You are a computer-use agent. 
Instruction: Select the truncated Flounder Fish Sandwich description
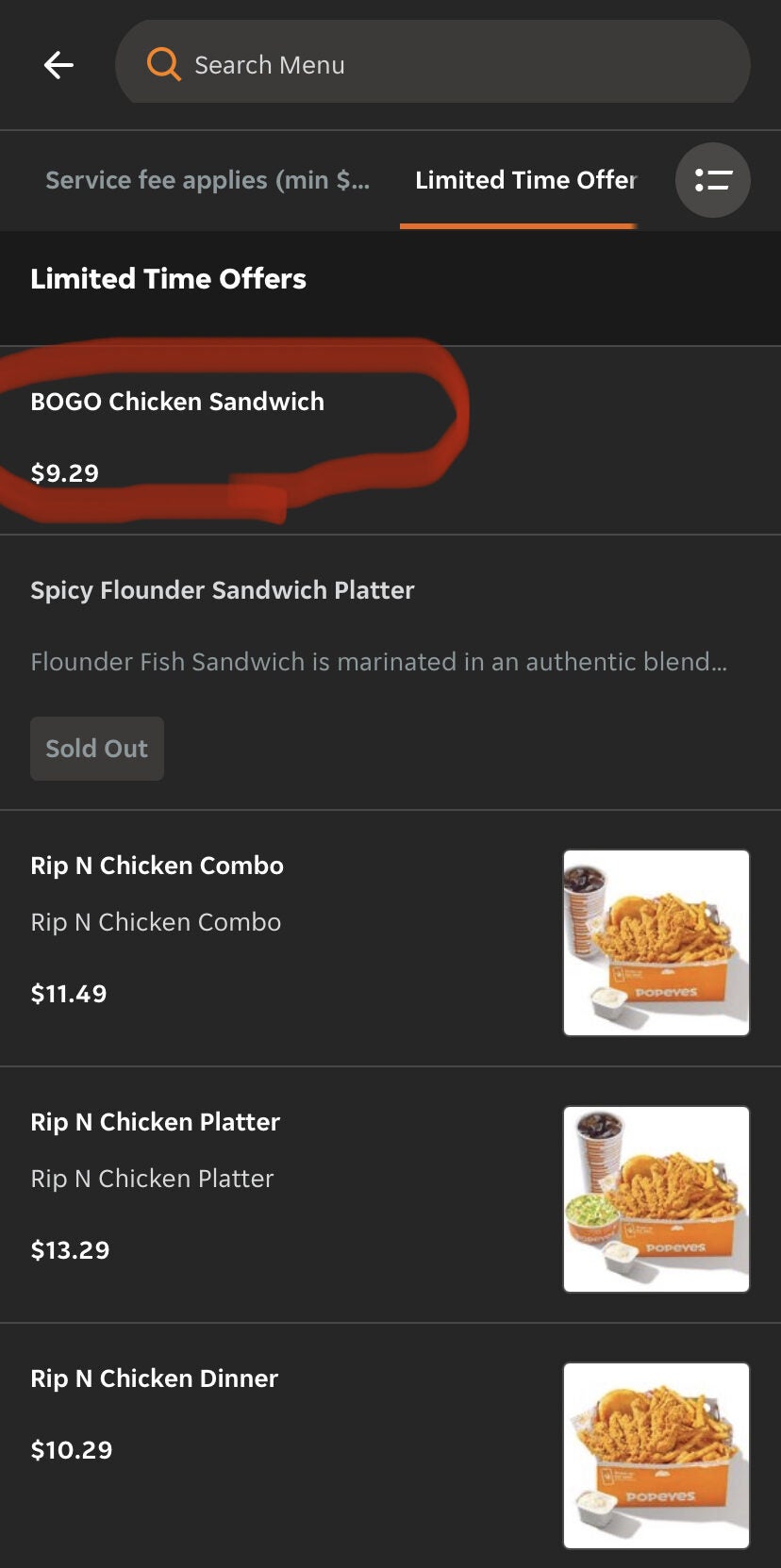[378, 662]
